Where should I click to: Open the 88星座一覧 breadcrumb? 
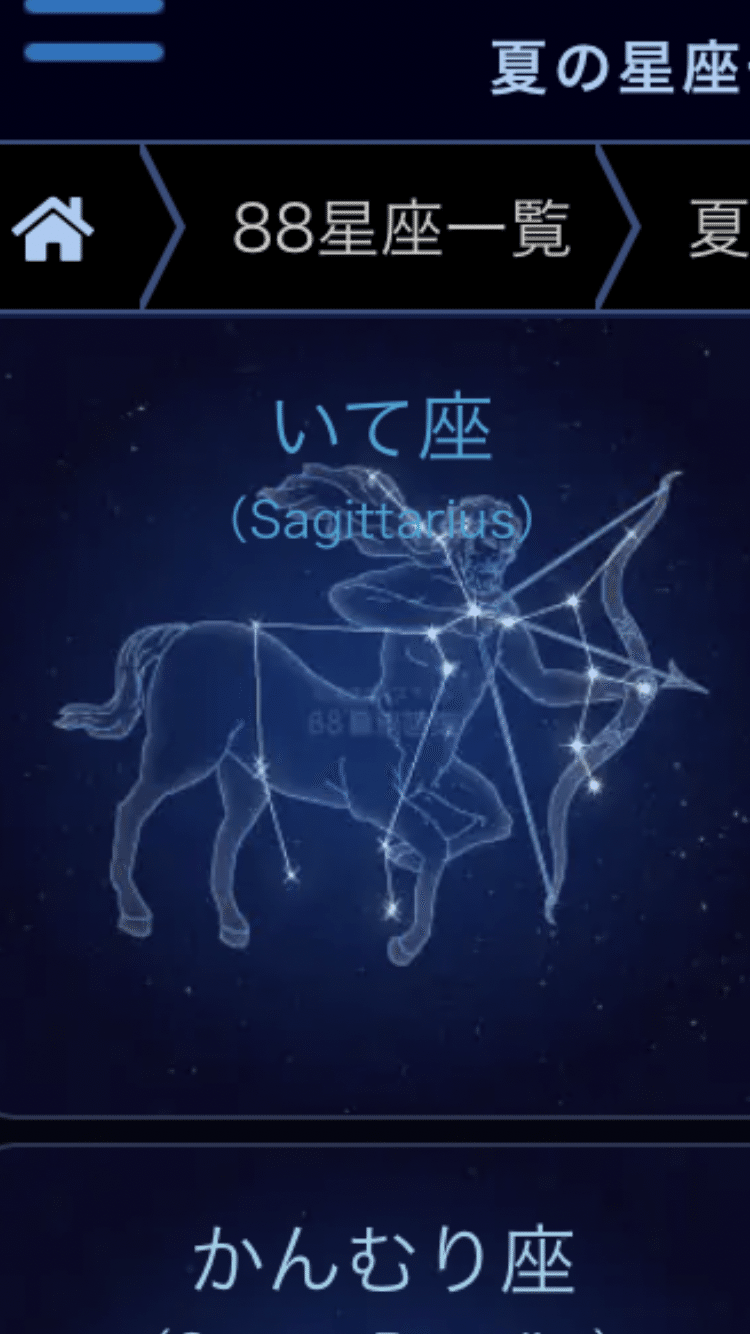coord(400,228)
